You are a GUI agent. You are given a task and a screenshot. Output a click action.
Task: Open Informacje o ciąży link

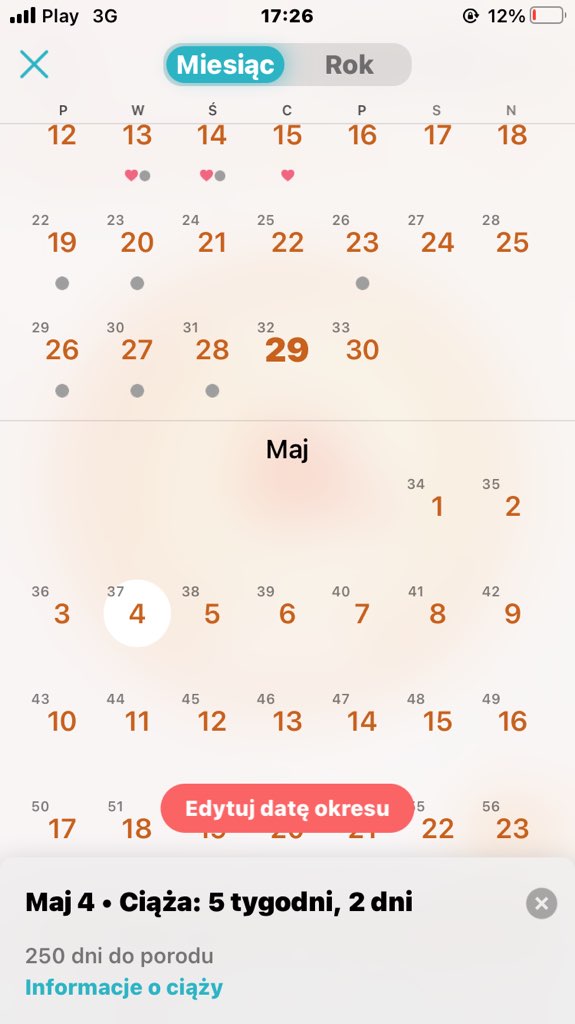pyautogui.click(x=124, y=987)
